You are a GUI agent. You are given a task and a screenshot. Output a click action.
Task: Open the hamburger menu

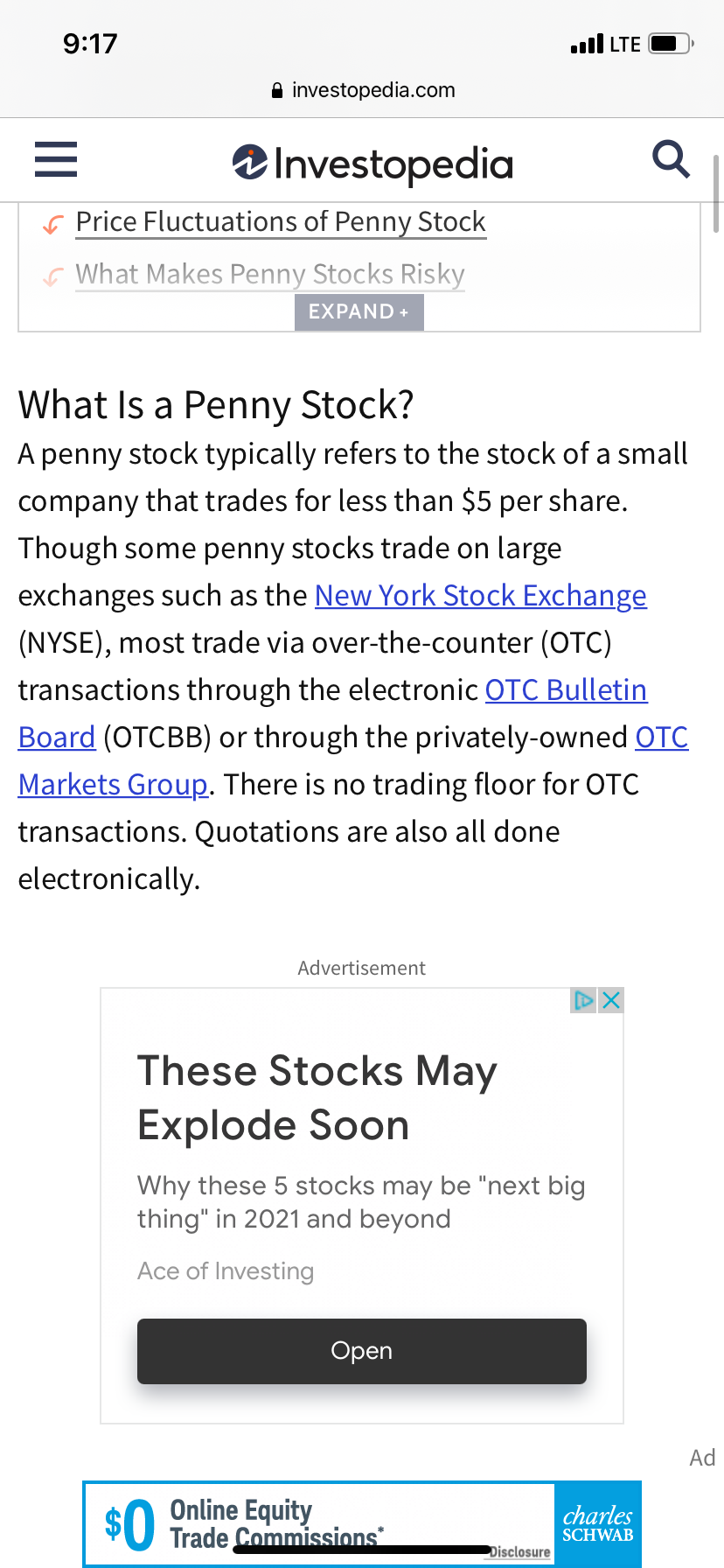pos(56,159)
